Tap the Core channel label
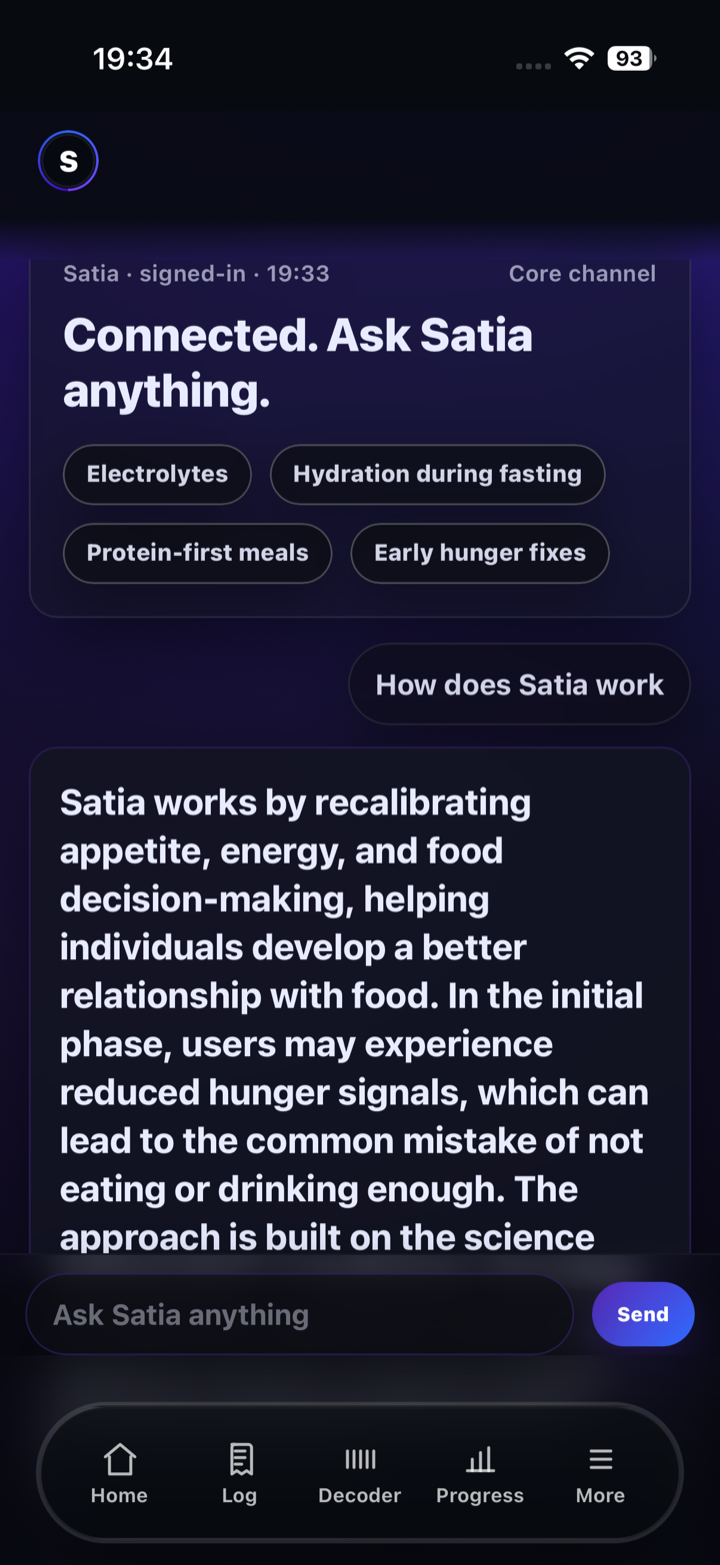 point(582,273)
